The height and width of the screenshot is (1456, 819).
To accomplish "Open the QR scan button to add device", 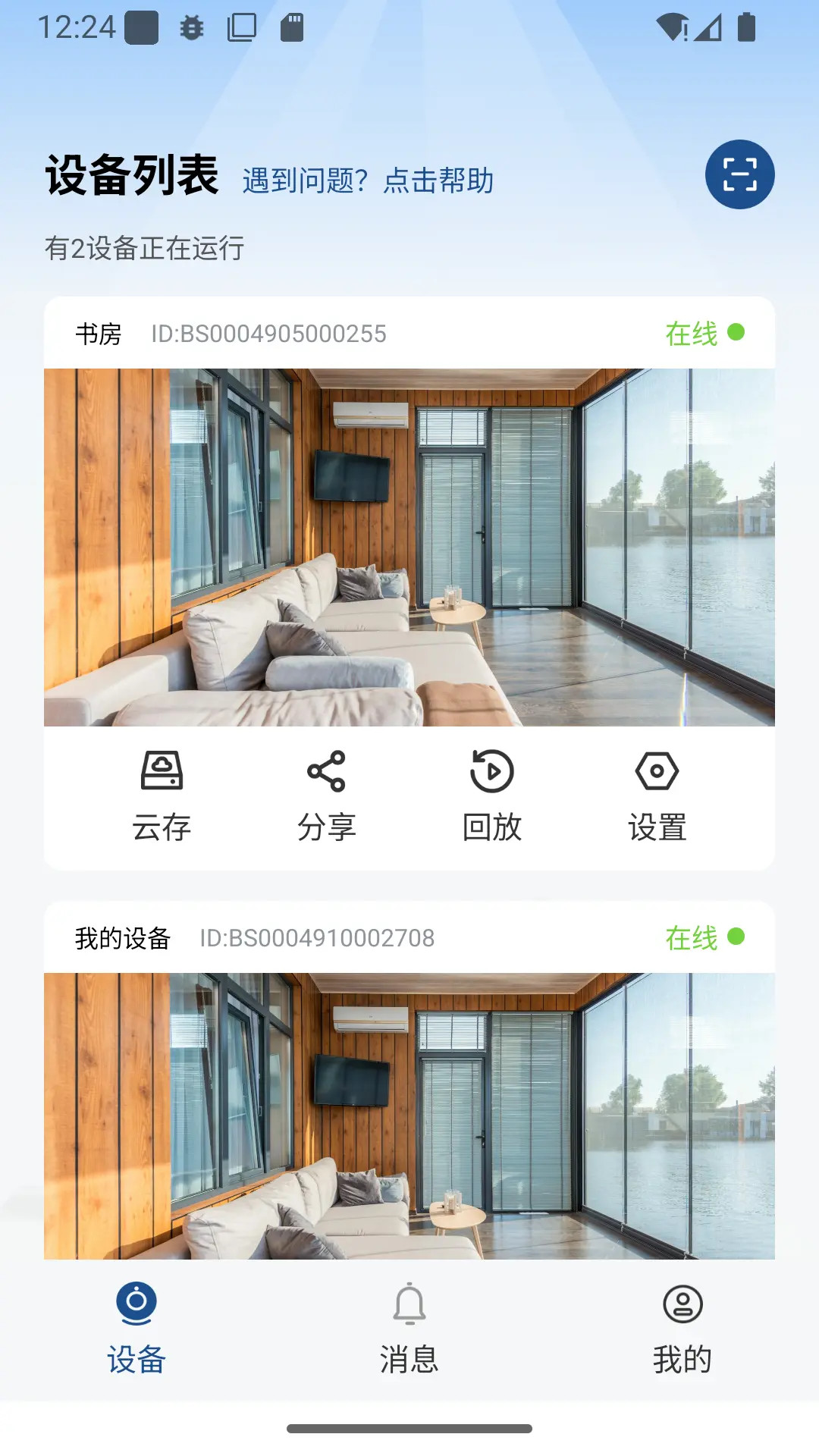I will [x=739, y=174].
